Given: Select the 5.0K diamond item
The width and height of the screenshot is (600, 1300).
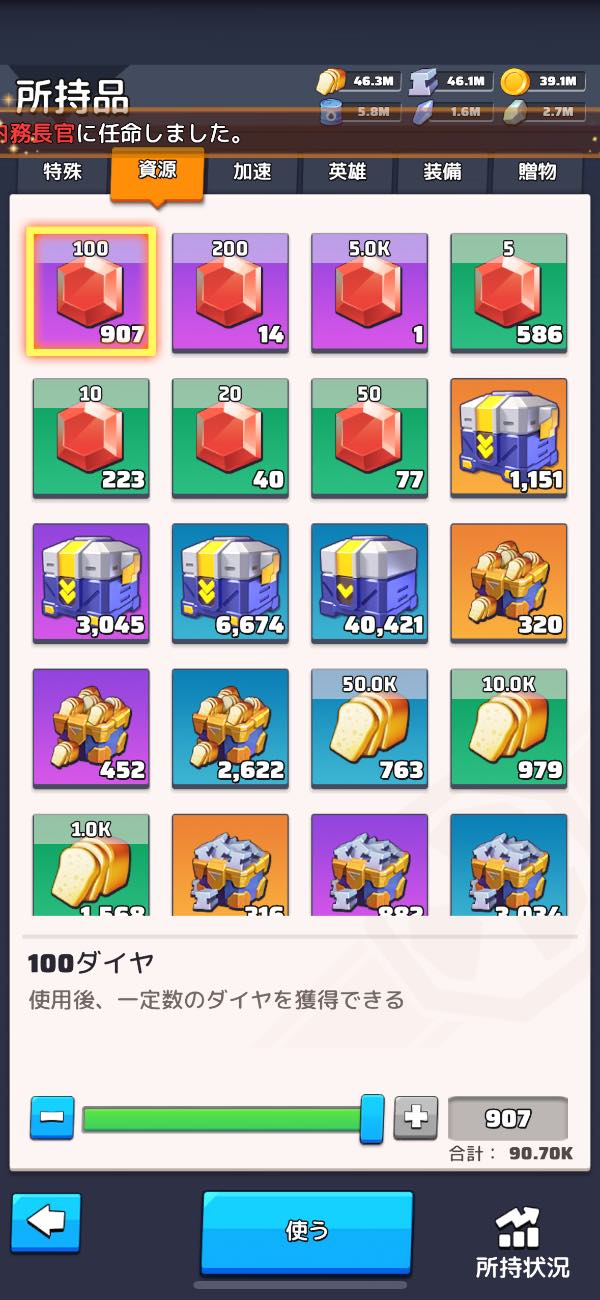Looking at the screenshot, I should 369,292.
